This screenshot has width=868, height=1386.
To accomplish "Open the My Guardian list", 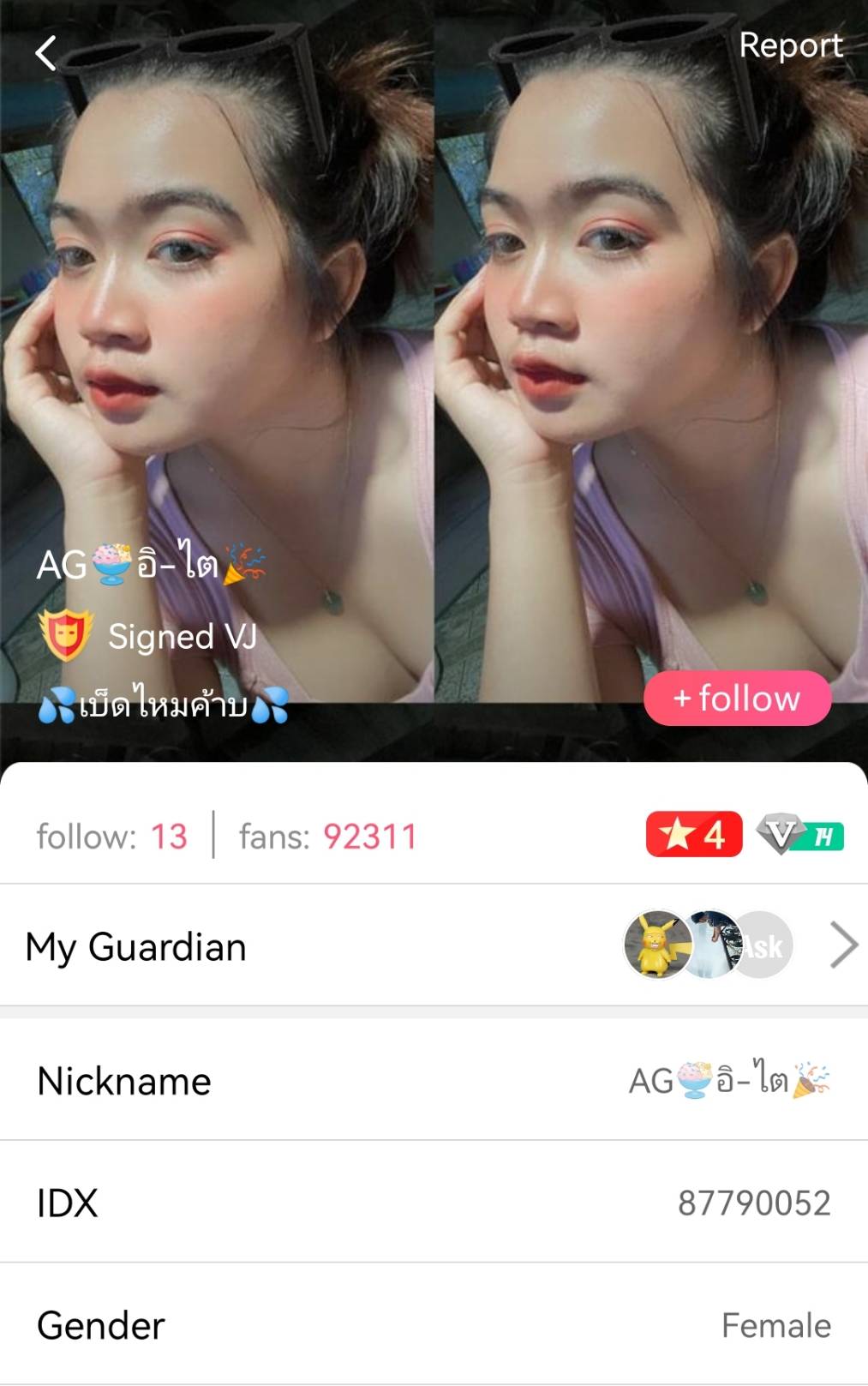I will (x=843, y=945).
